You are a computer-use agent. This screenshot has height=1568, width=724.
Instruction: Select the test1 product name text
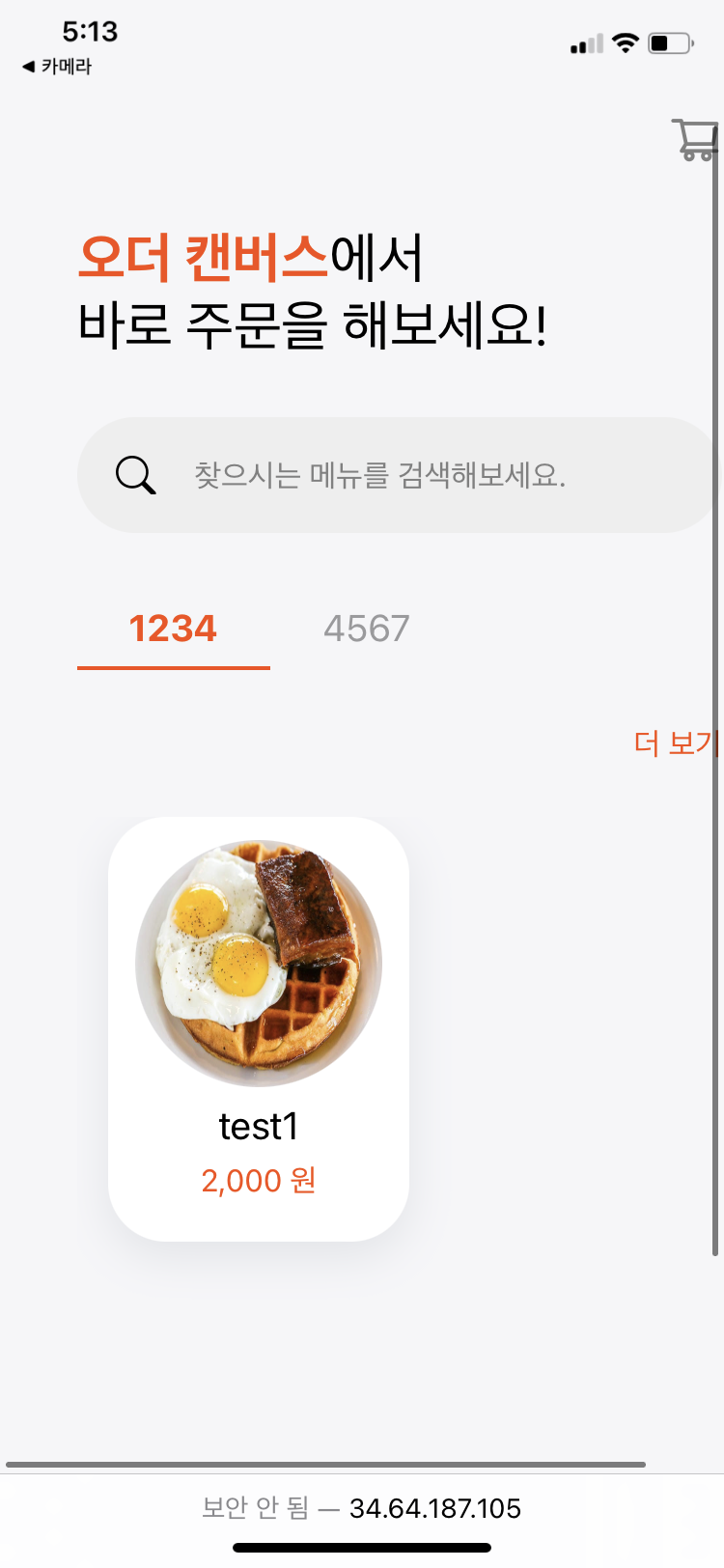pos(258,1124)
